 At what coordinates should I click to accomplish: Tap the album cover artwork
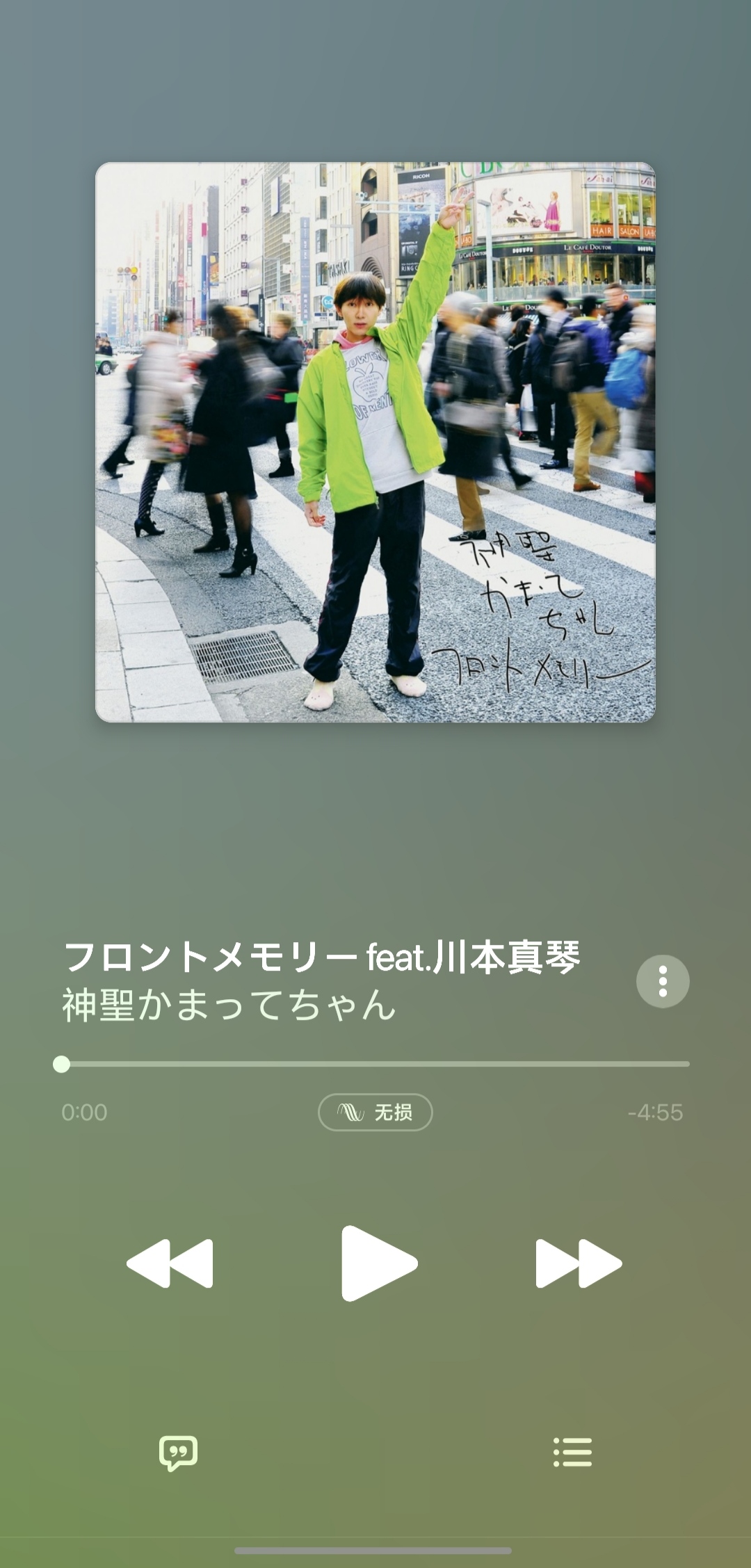375,442
